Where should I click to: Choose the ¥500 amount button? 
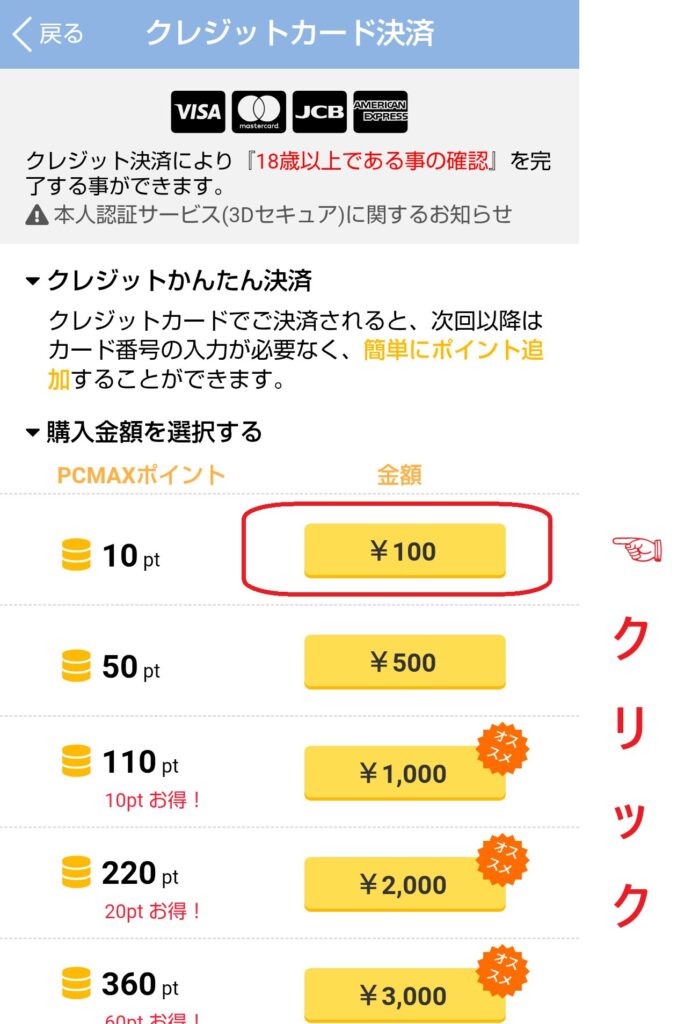tap(404, 662)
